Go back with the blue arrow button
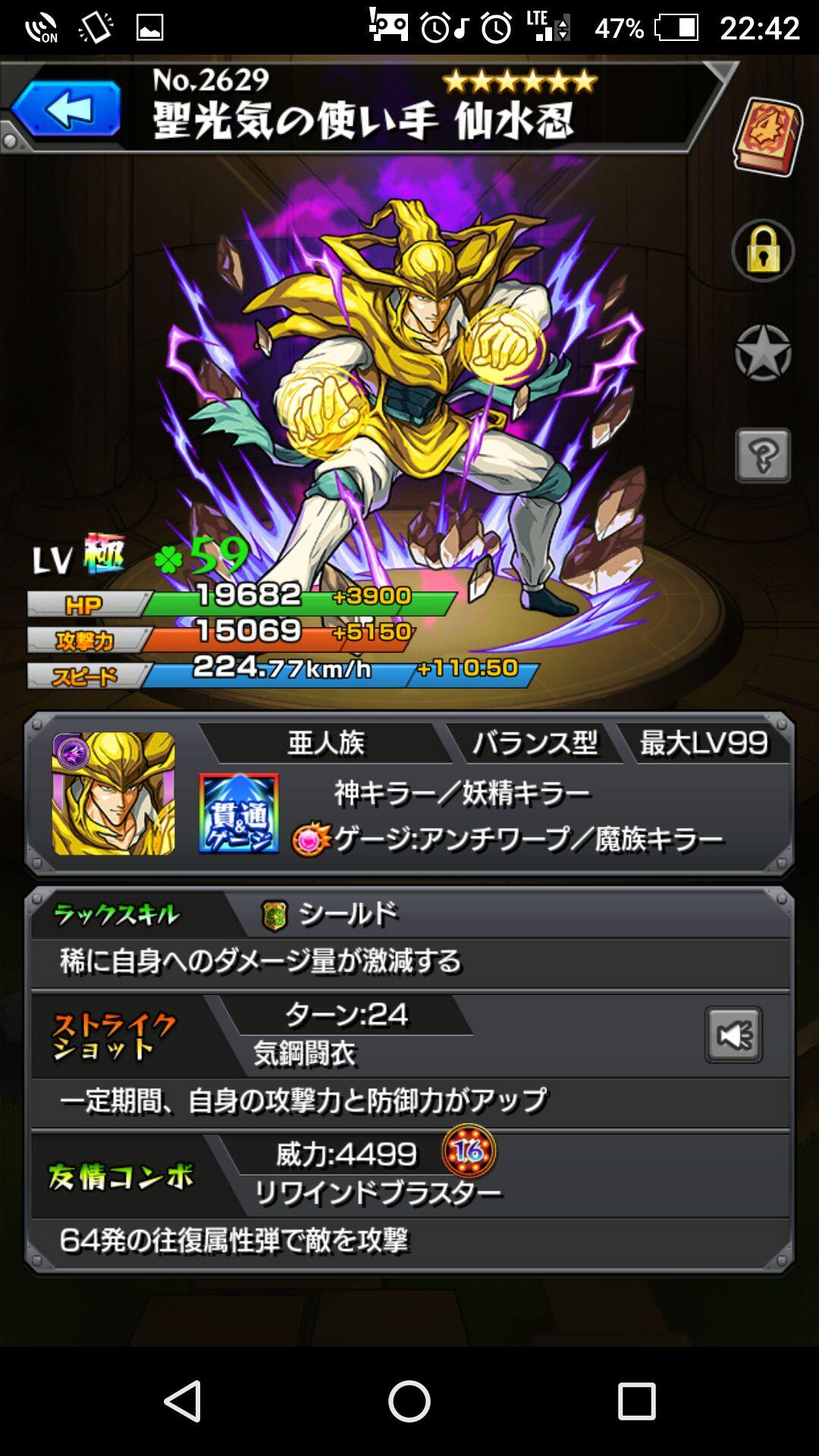This screenshot has width=819, height=1456. 66,109
